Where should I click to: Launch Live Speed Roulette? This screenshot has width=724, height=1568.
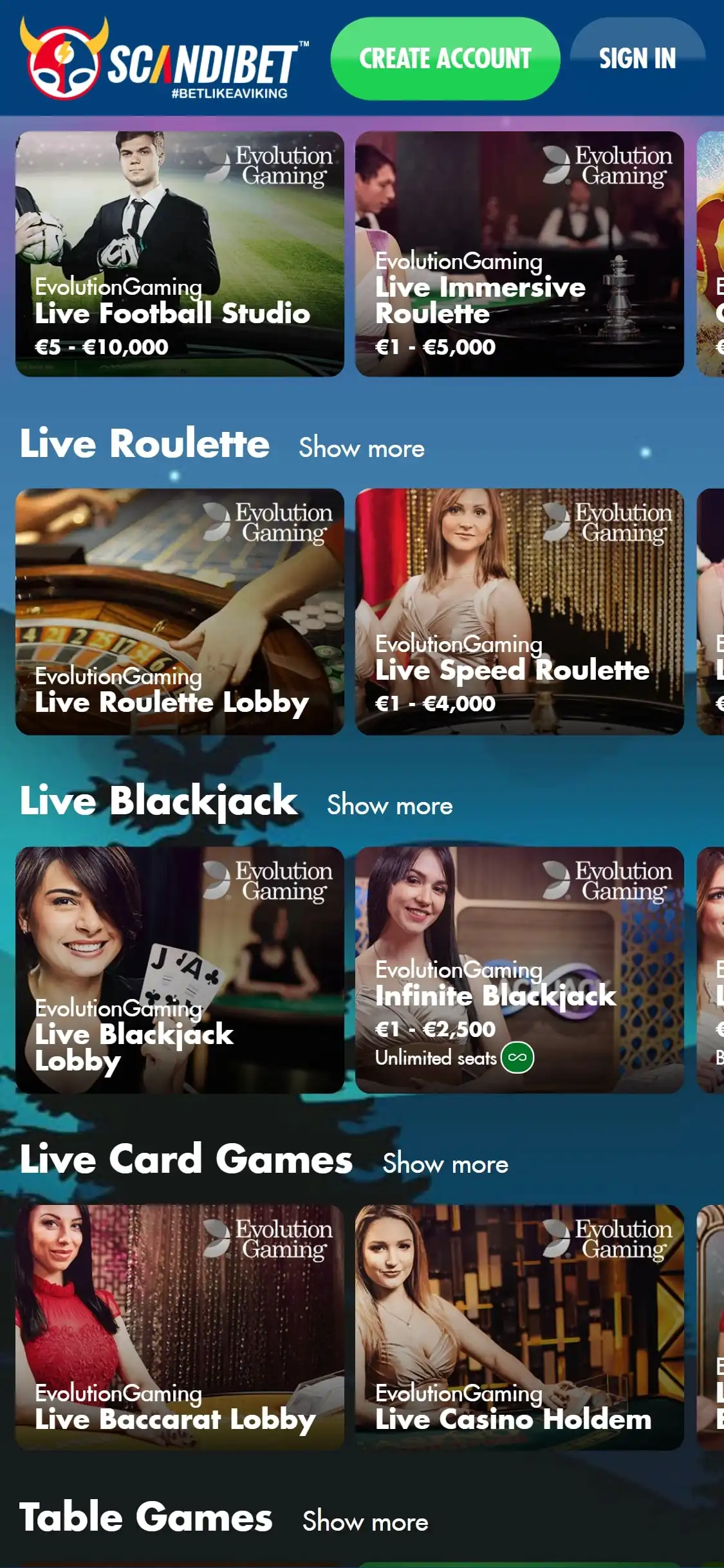[x=519, y=611]
